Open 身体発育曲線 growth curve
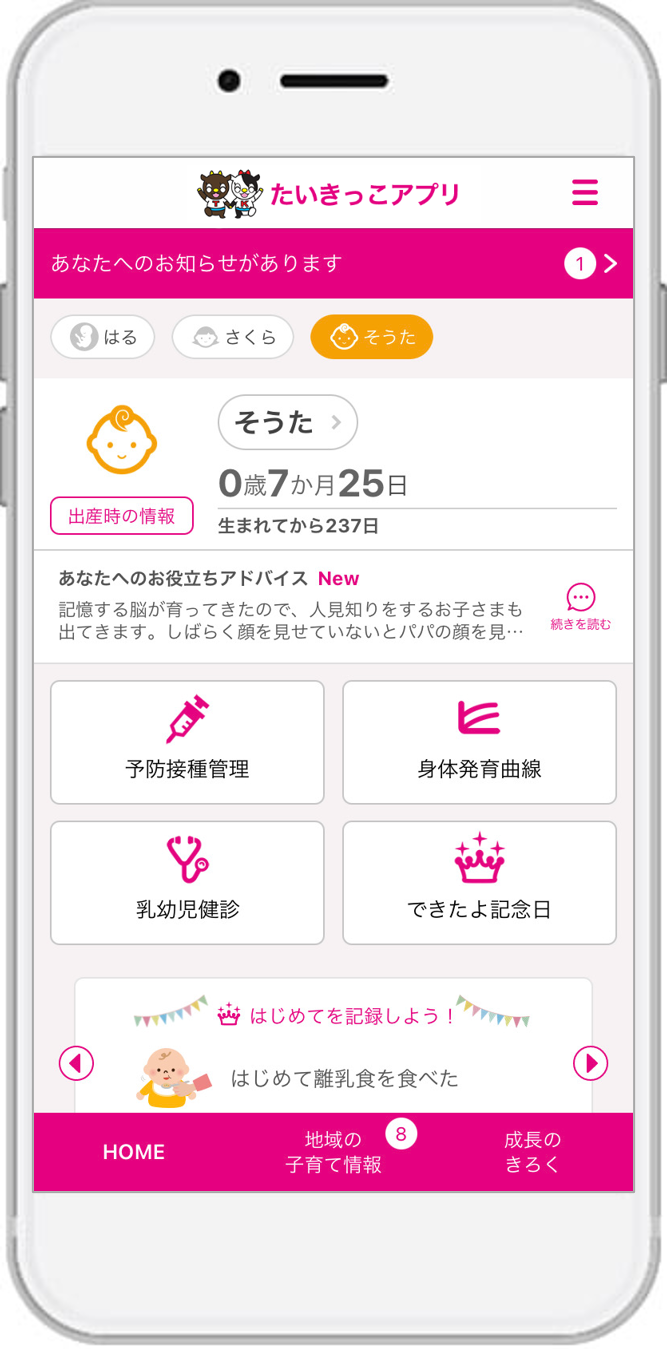This screenshot has height=1349, width=667. pos(479,742)
